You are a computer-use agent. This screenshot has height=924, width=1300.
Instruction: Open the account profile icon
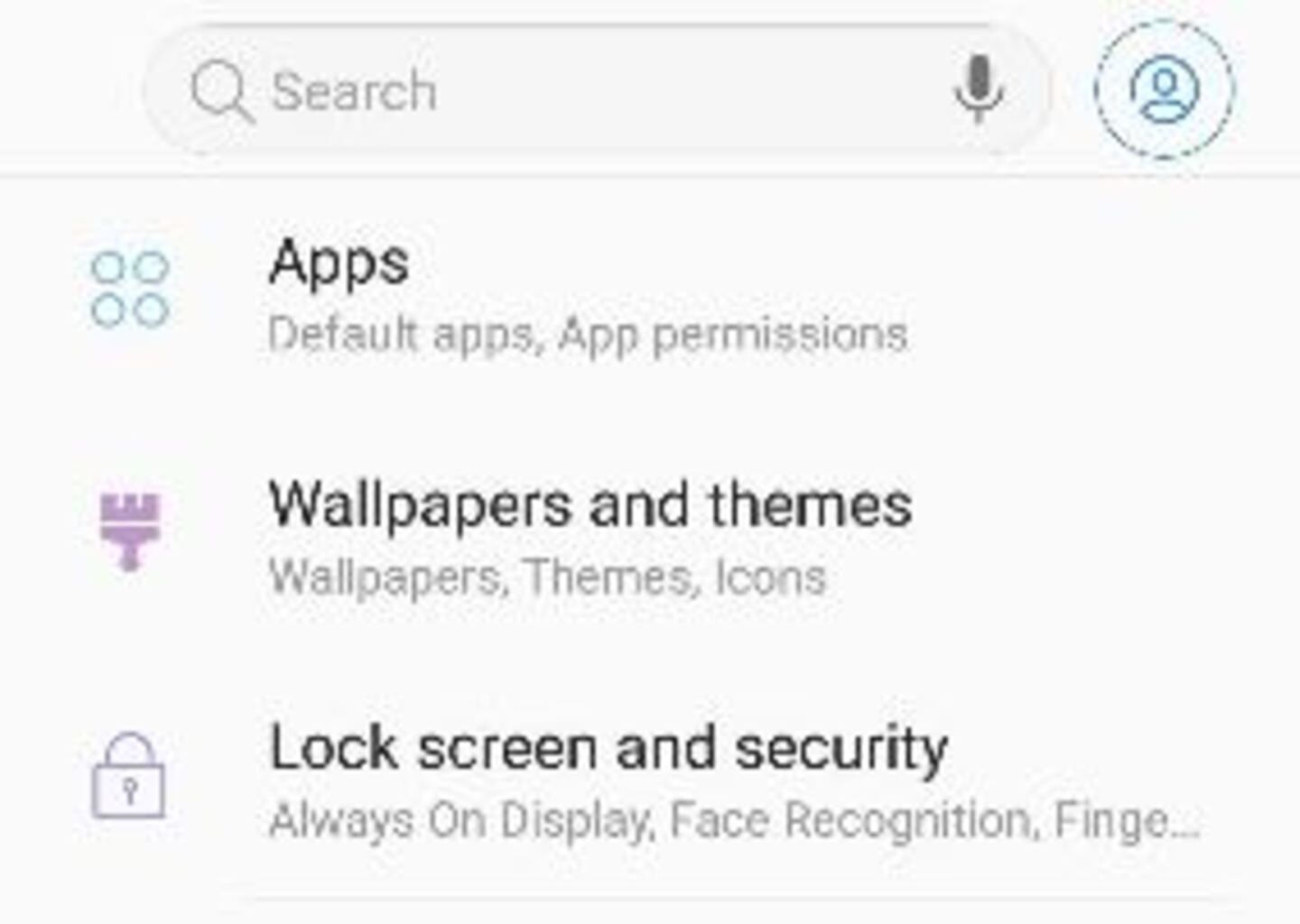pyautogui.click(x=1164, y=89)
